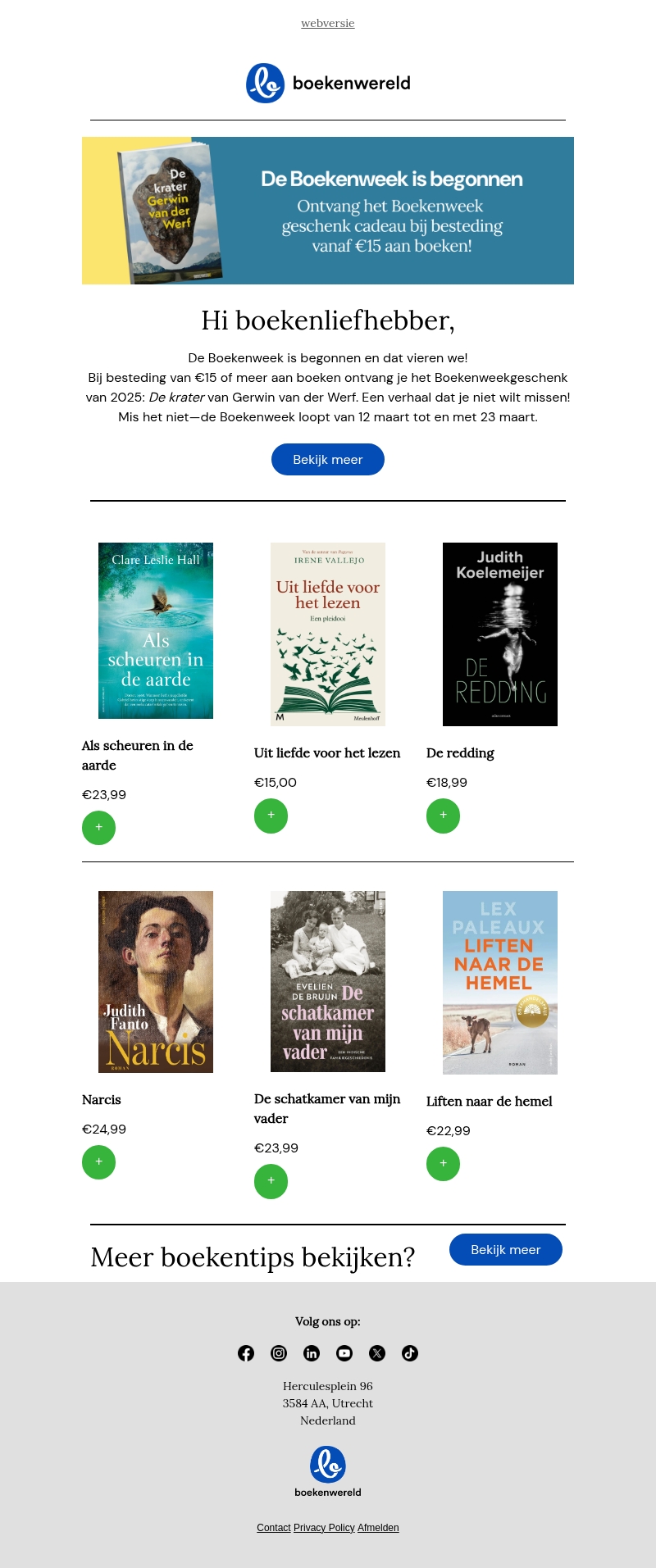Open the webversie link
The height and width of the screenshot is (1568, 656).
coord(327,23)
